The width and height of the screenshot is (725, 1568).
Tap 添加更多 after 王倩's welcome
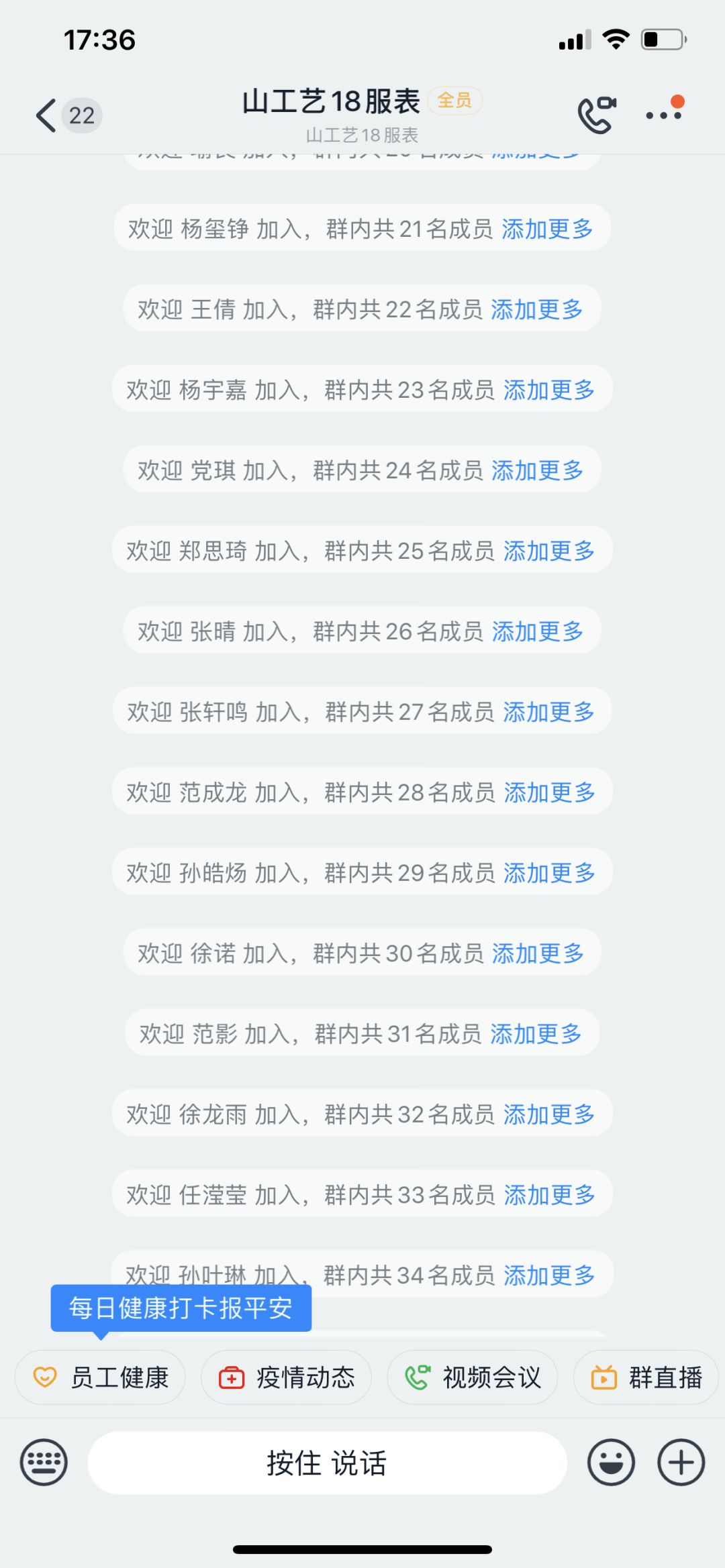[x=536, y=309]
